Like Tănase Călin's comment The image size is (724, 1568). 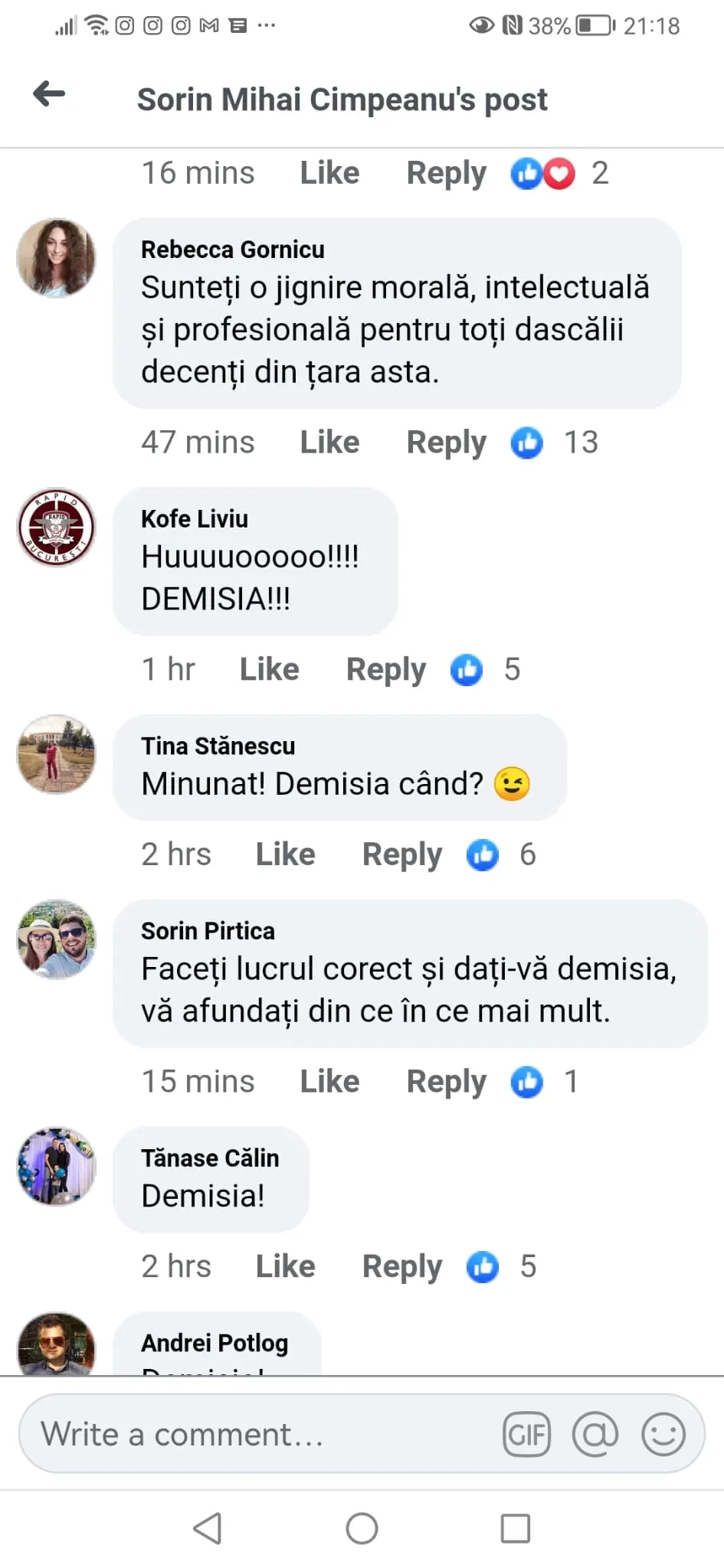[x=285, y=1267]
